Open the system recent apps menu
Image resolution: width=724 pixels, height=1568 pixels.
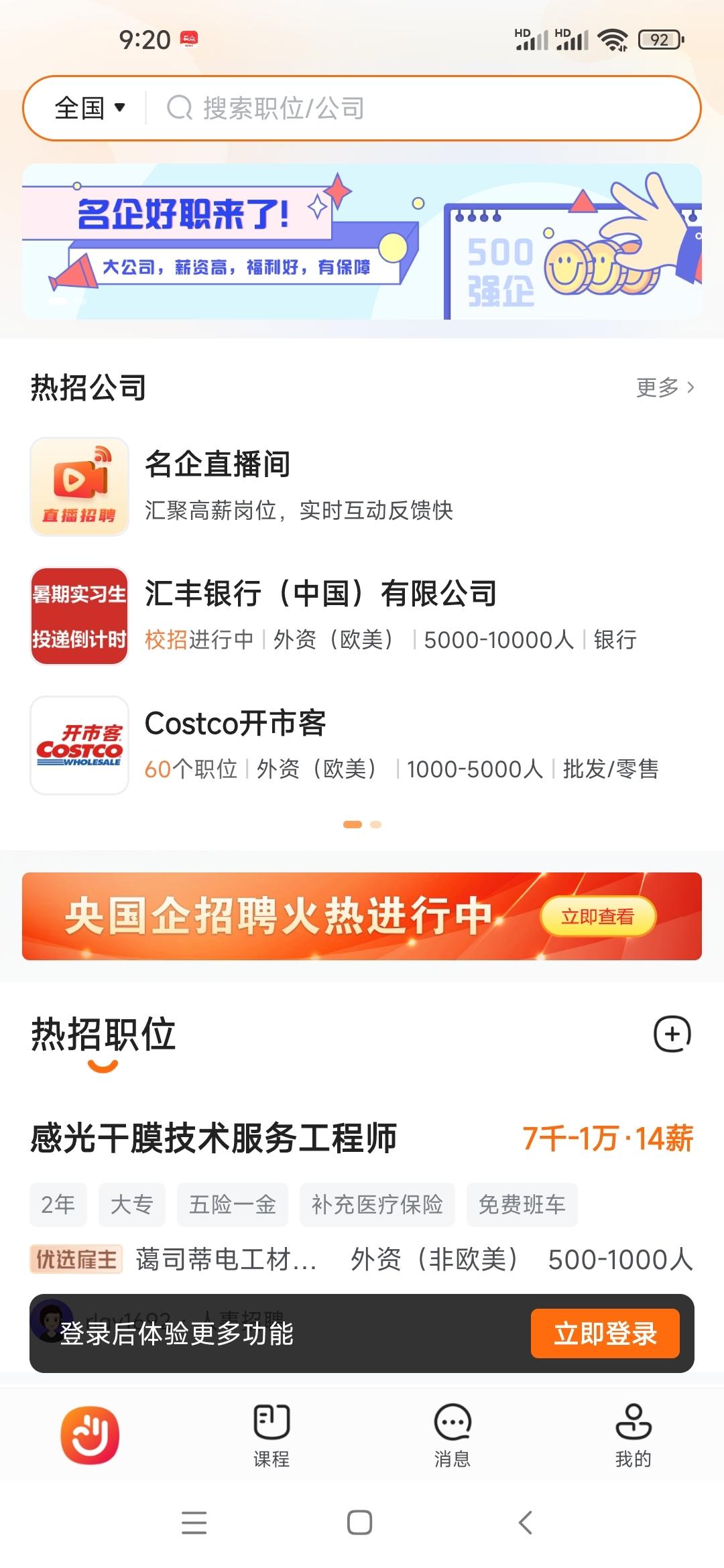[x=194, y=1522]
